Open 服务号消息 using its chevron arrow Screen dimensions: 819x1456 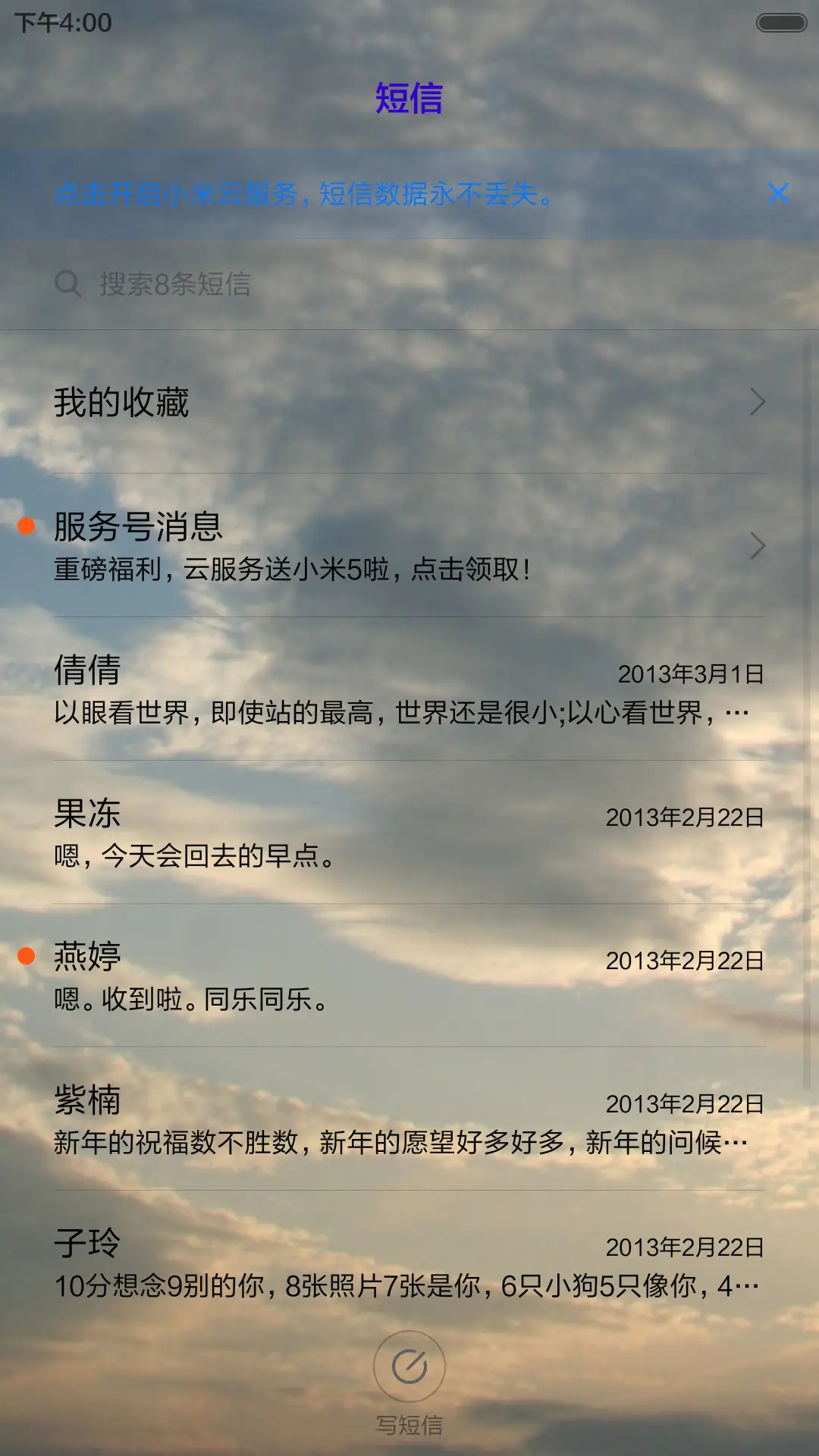coord(757,546)
